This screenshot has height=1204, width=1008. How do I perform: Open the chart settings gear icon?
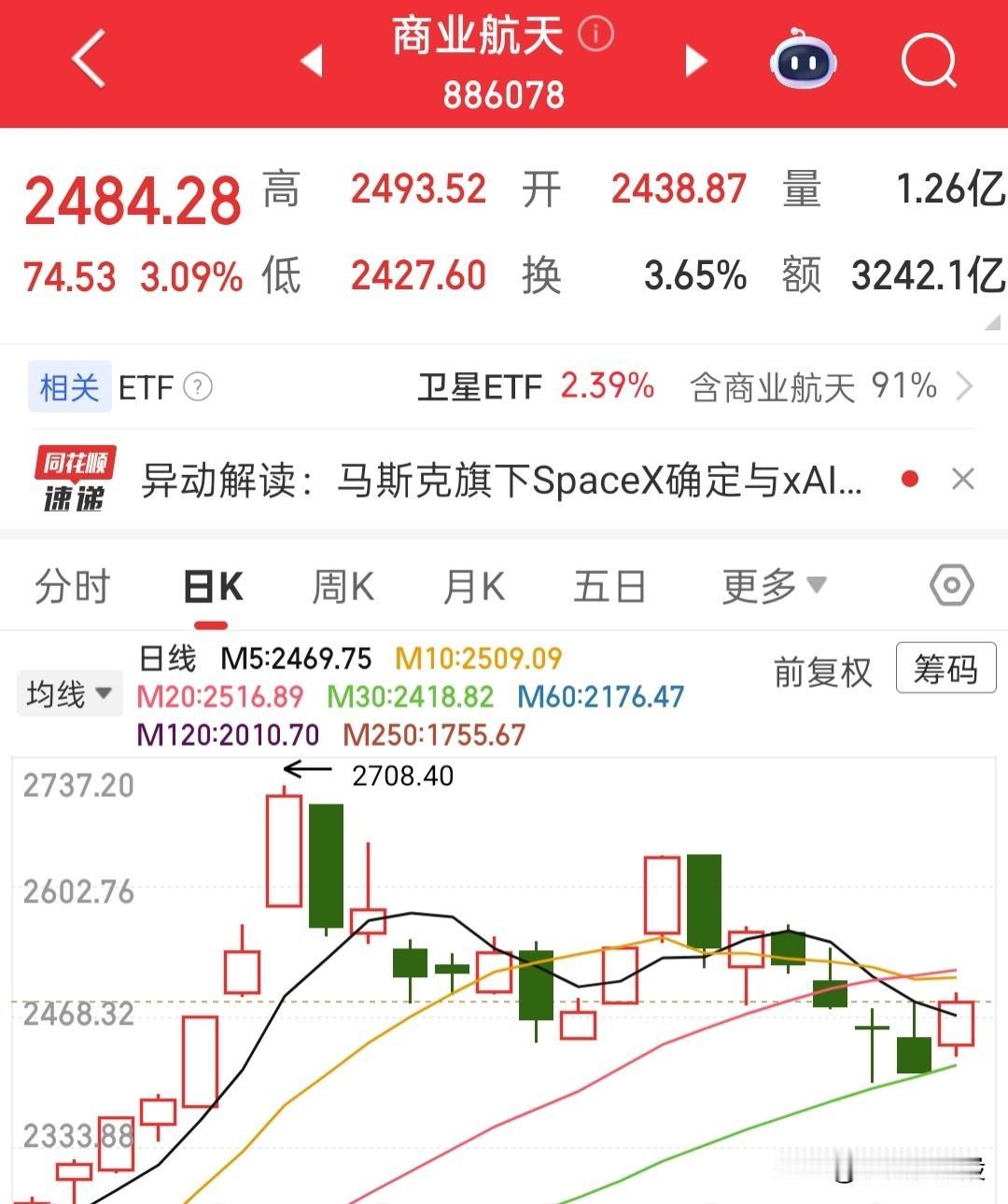click(x=952, y=585)
